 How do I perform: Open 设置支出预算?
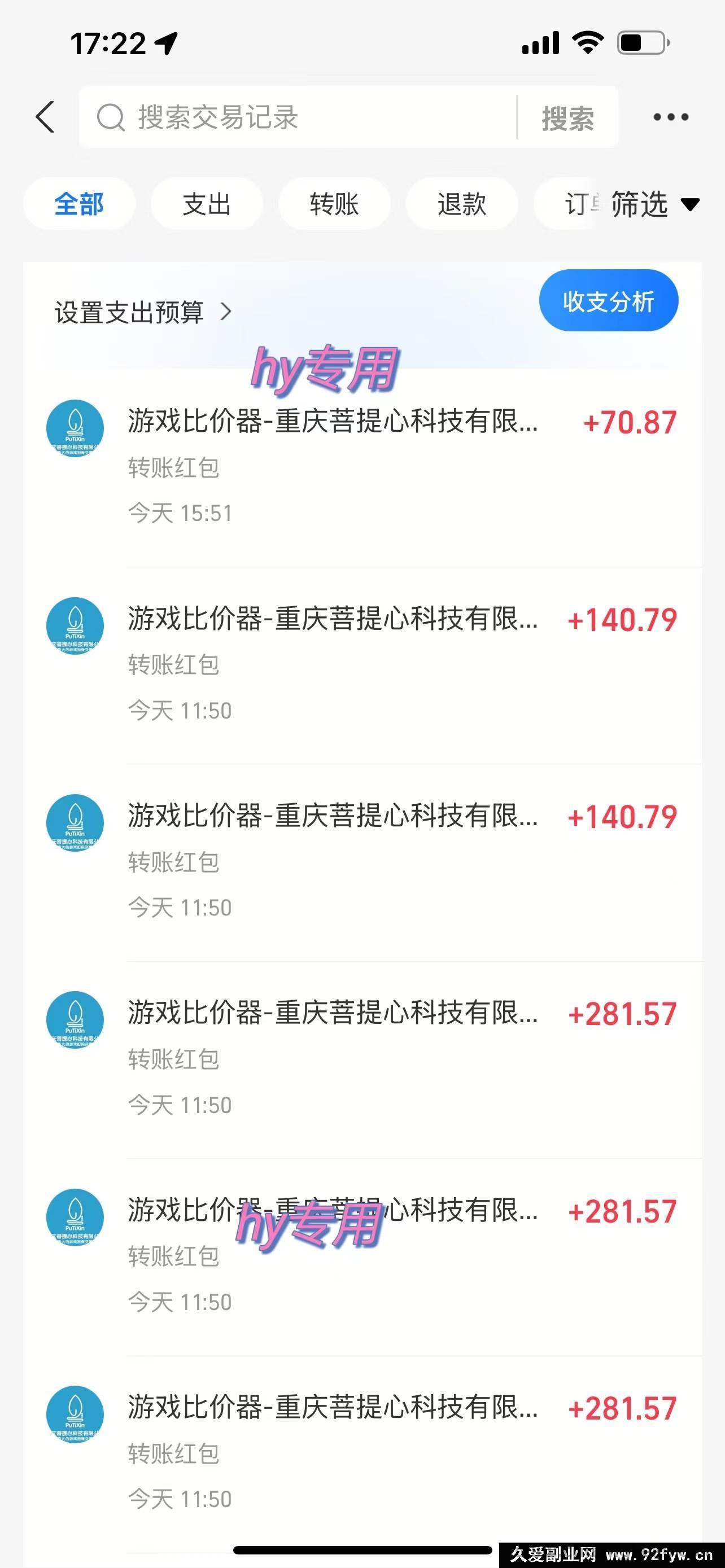[143, 312]
